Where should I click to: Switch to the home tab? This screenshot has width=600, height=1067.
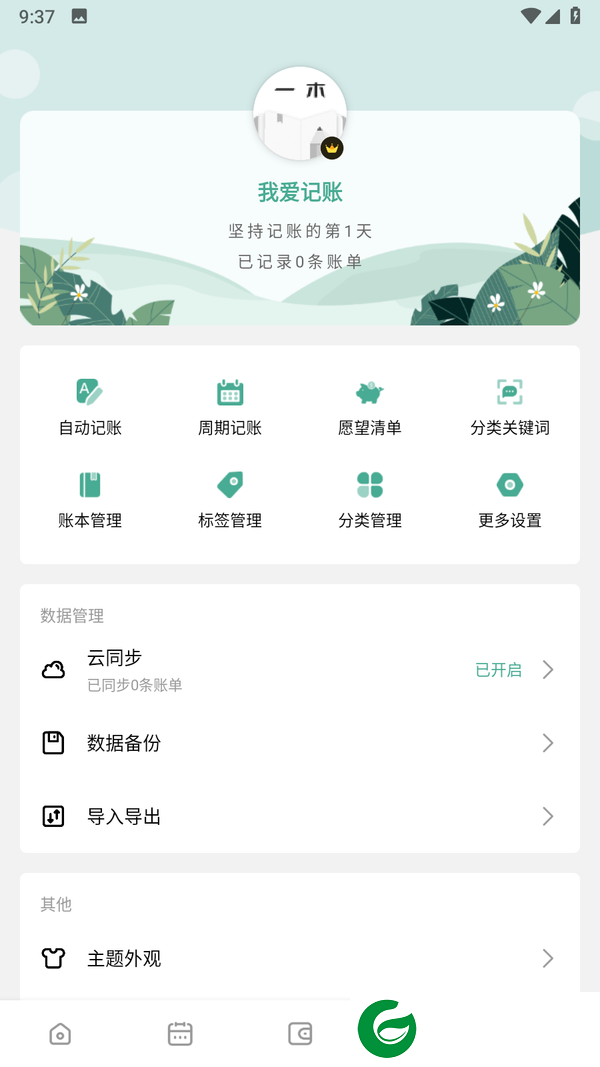click(x=60, y=1034)
